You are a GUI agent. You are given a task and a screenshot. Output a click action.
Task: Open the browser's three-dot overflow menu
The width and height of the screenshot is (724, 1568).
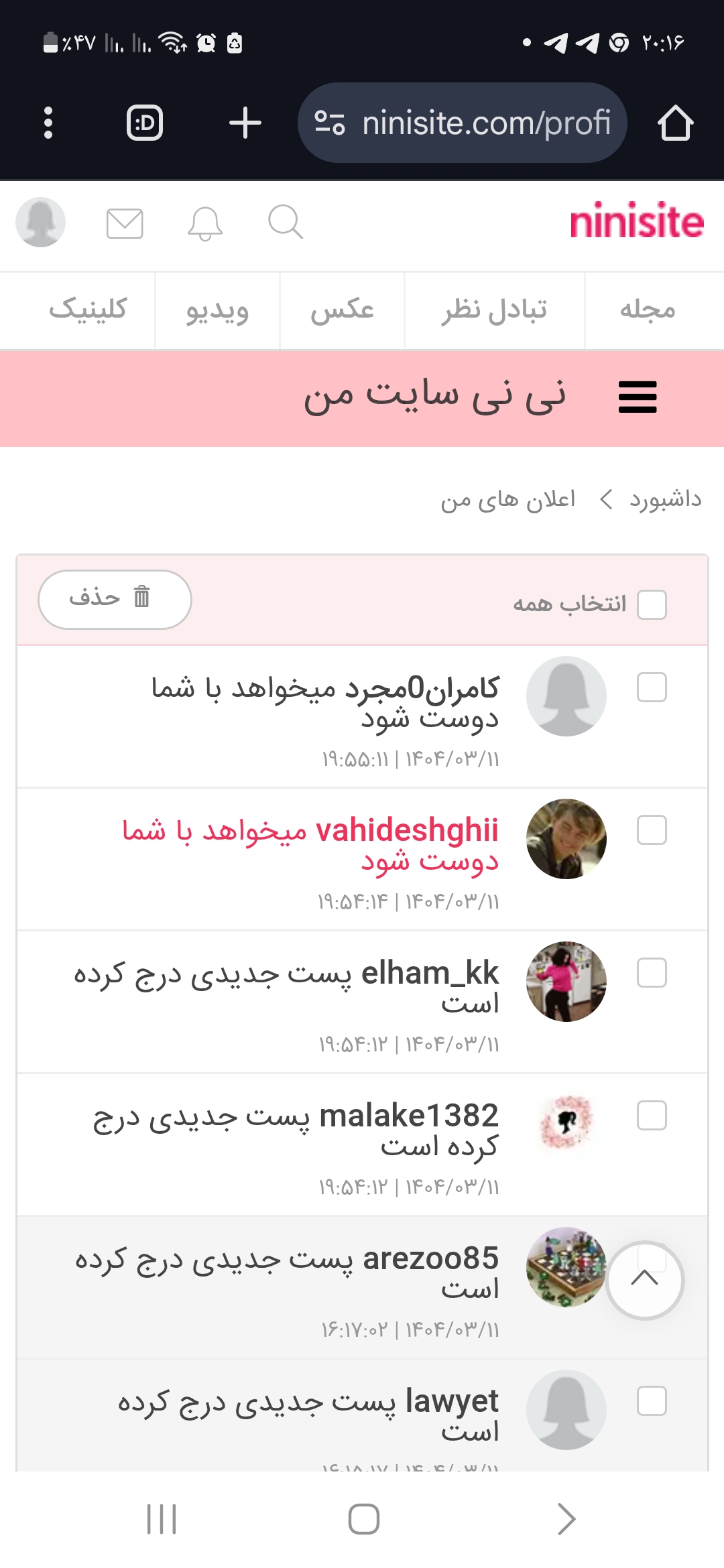pyautogui.click(x=48, y=123)
